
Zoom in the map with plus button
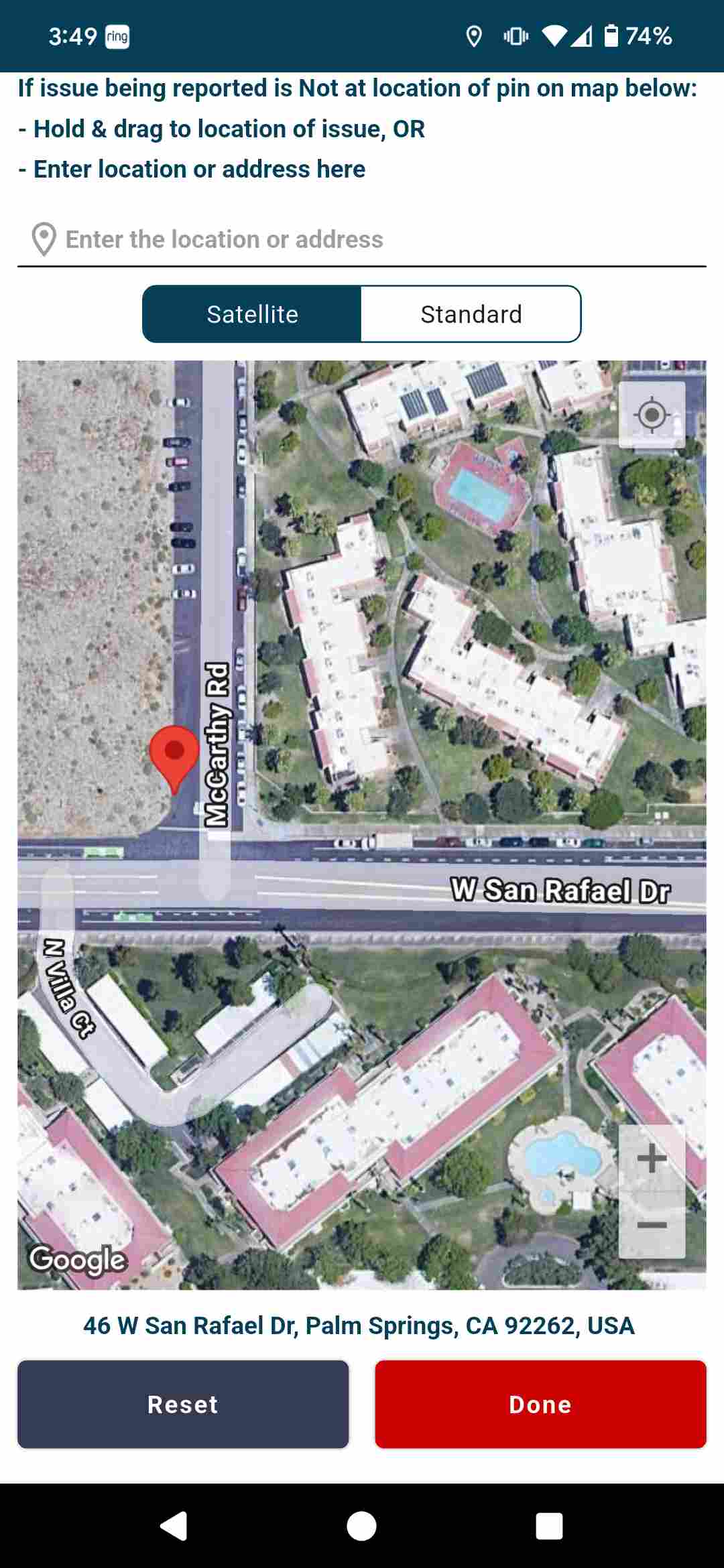652,1158
